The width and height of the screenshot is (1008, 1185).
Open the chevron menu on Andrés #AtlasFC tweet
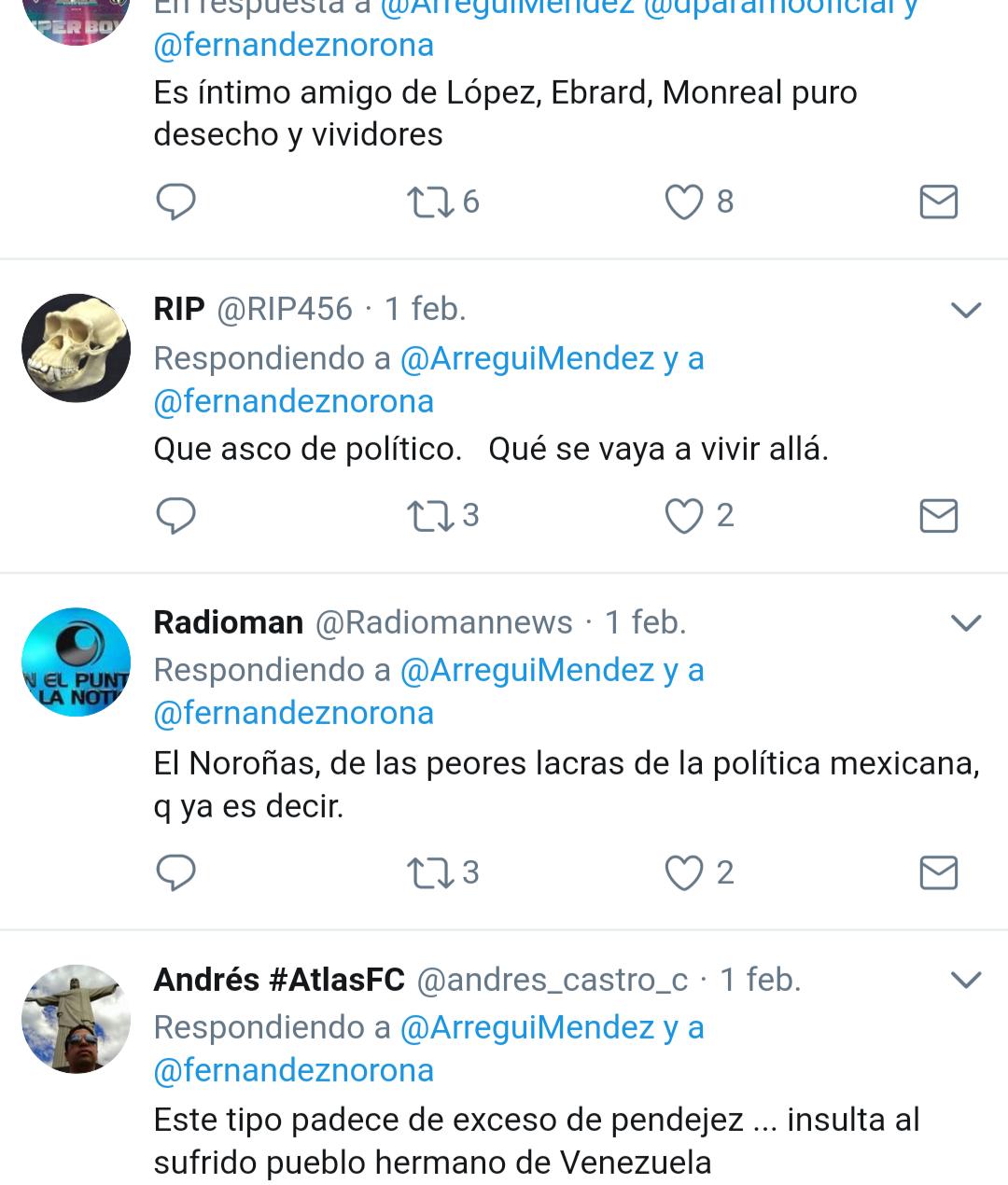(965, 980)
